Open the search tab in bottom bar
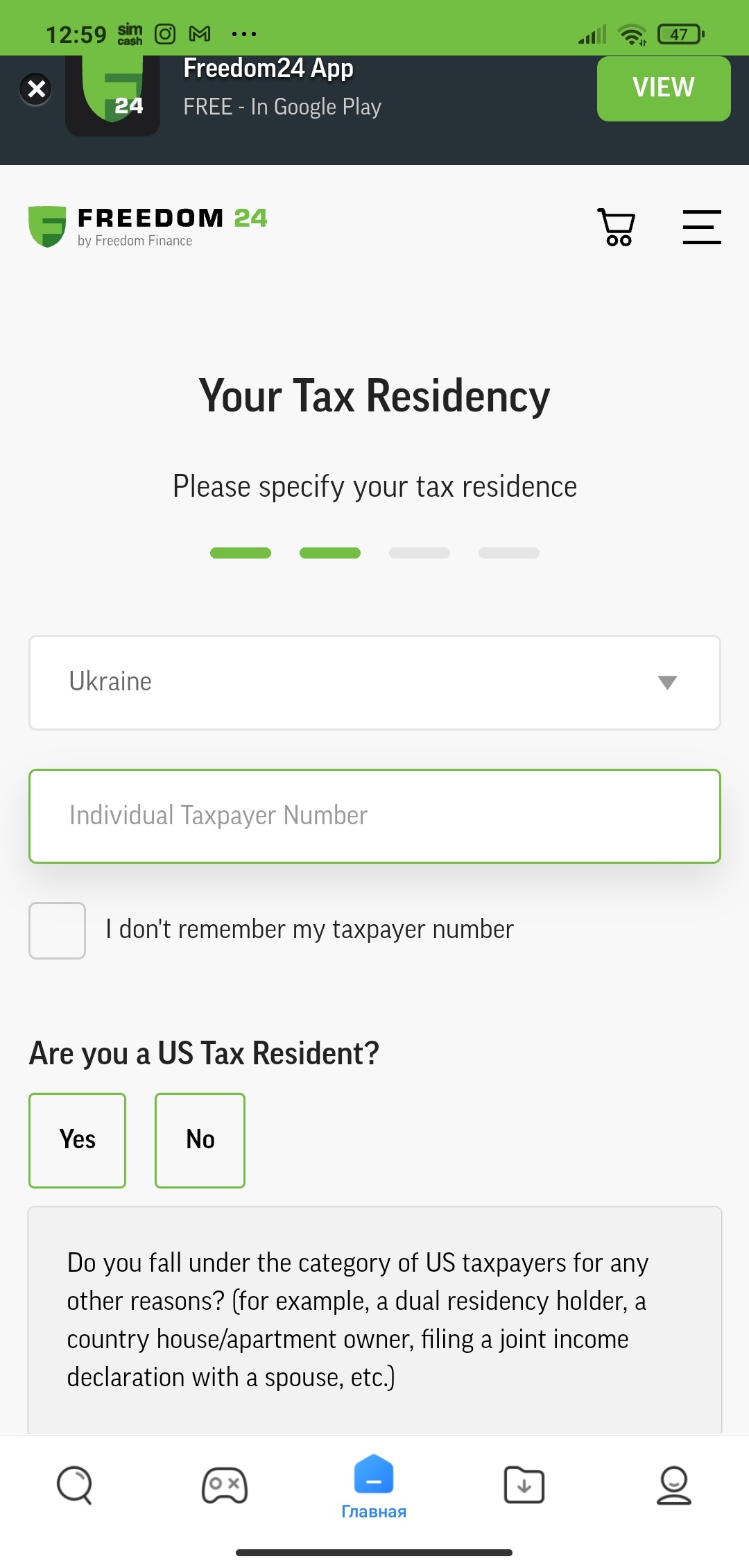749x1568 pixels. pyautogui.click(x=74, y=1485)
